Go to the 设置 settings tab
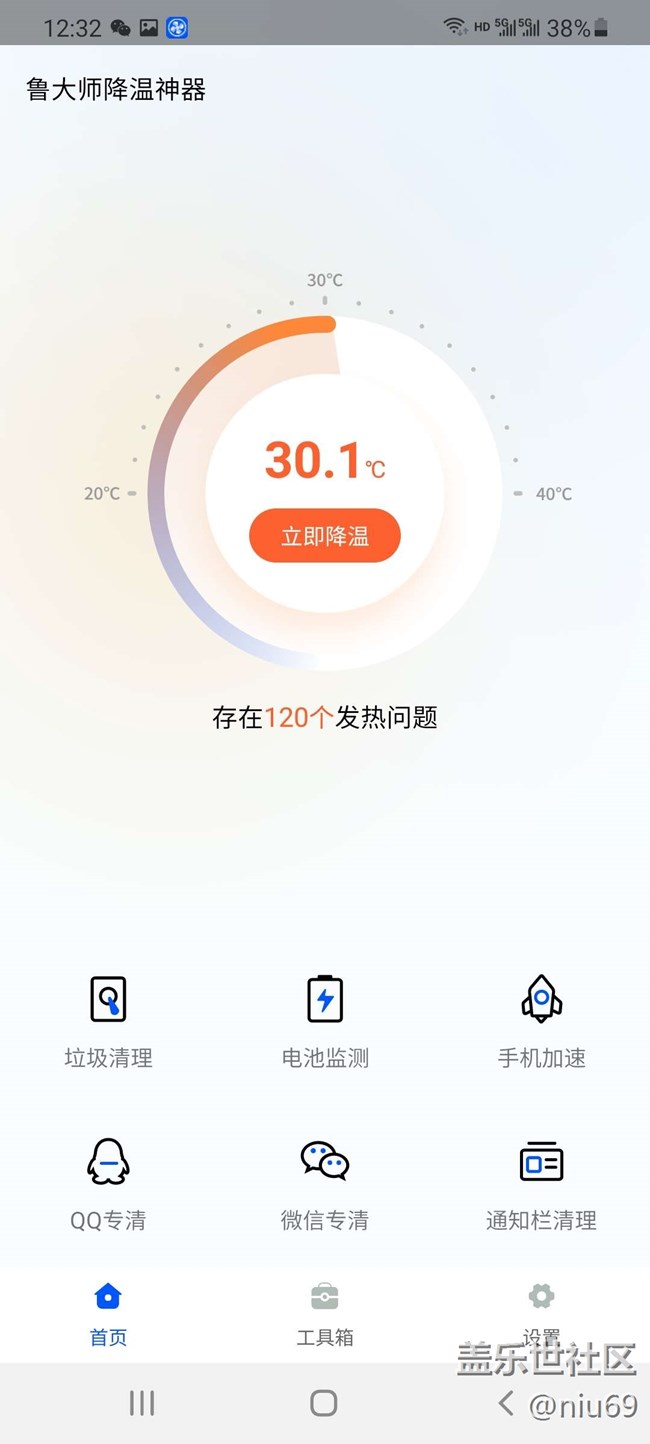The width and height of the screenshot is (650, 1444). click(541, 1315)
